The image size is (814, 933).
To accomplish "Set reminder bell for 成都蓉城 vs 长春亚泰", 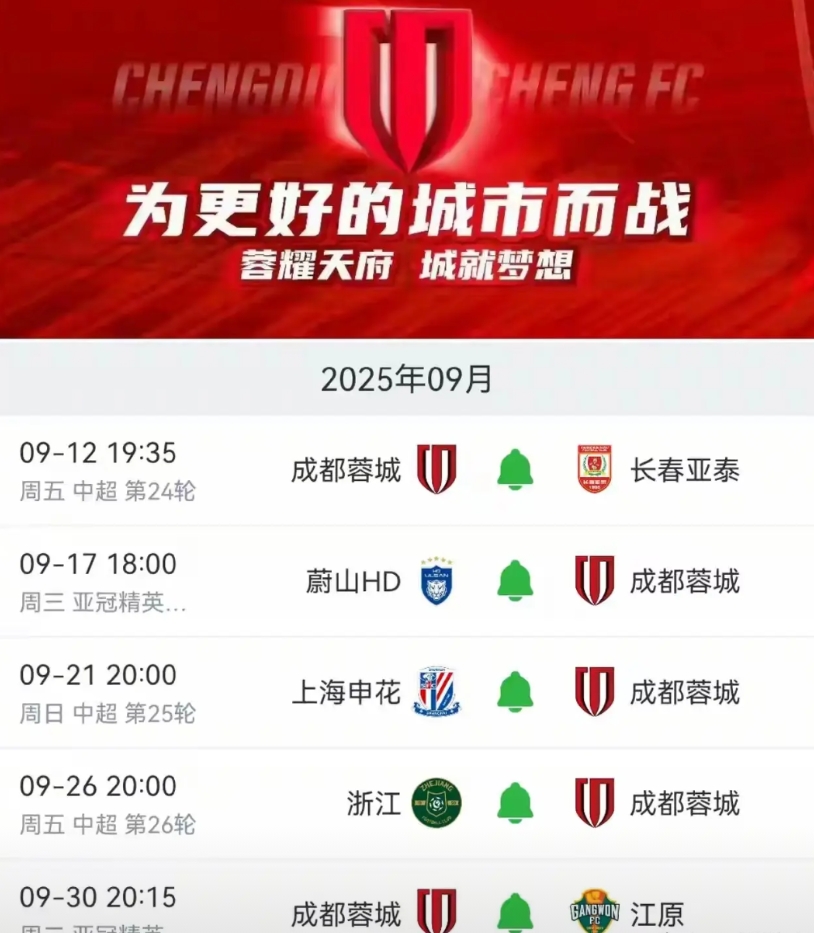I will point(515,469).
